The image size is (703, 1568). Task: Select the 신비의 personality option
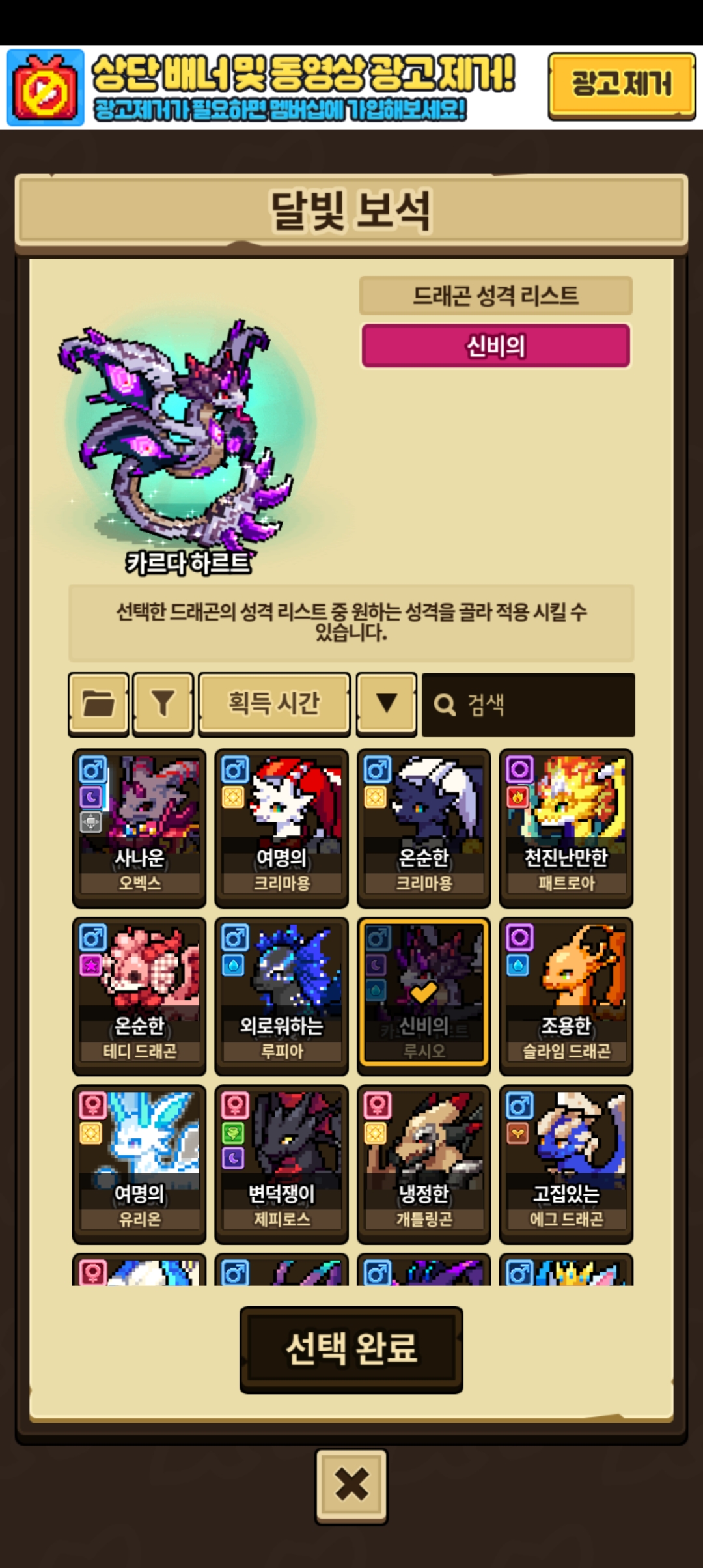click(x=496, y=346)
